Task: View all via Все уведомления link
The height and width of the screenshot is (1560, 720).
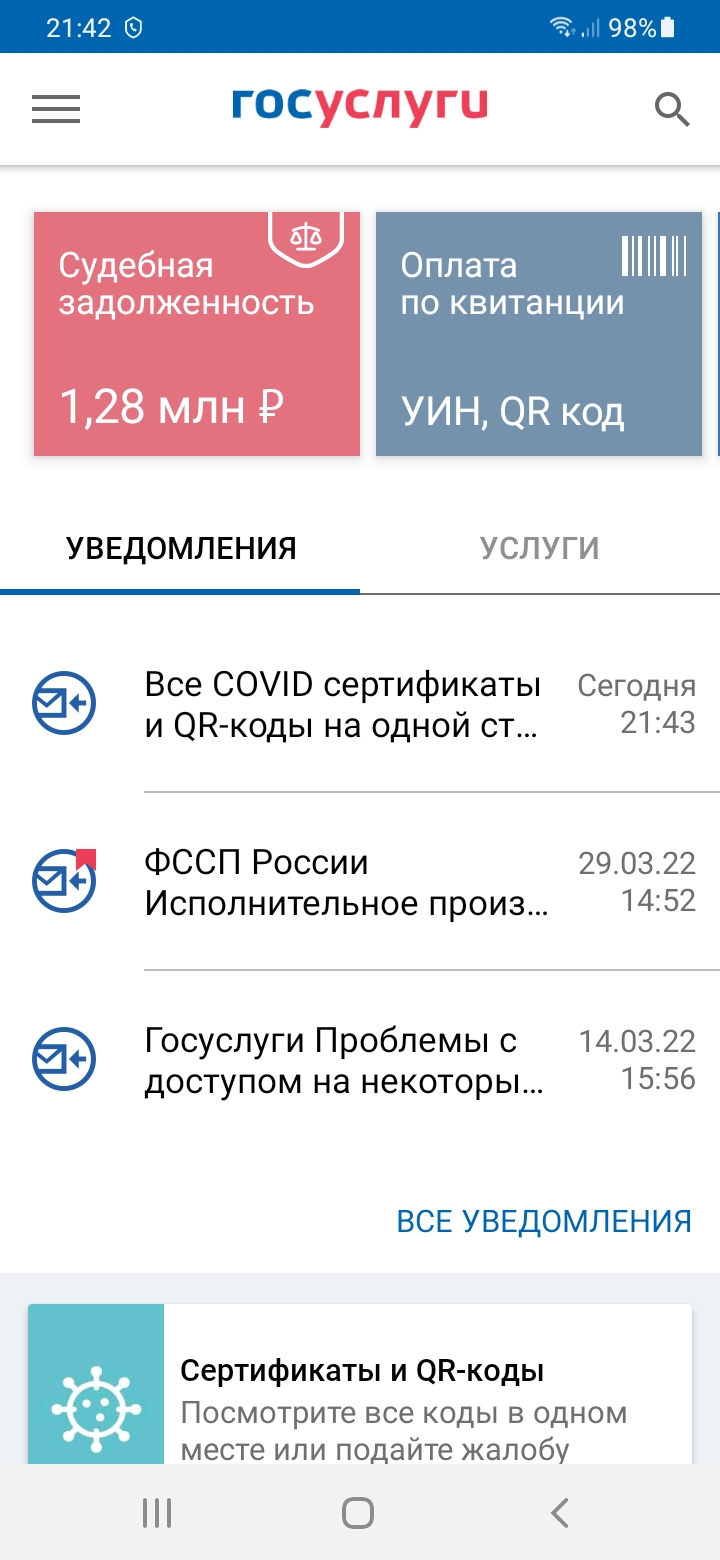Action: [544, 1221]
